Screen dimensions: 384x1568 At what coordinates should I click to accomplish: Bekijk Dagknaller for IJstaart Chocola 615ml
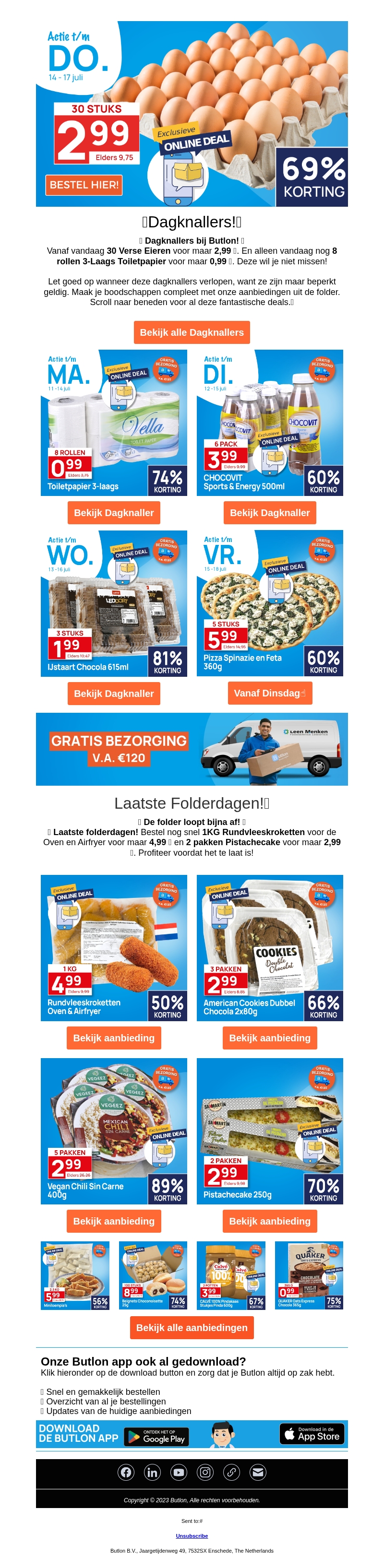pos(114,693)
